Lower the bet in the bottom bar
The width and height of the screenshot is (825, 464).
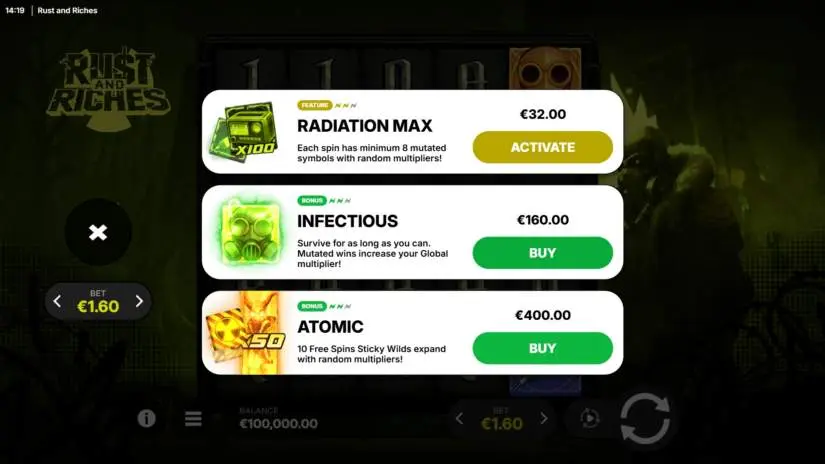(461, 418)
